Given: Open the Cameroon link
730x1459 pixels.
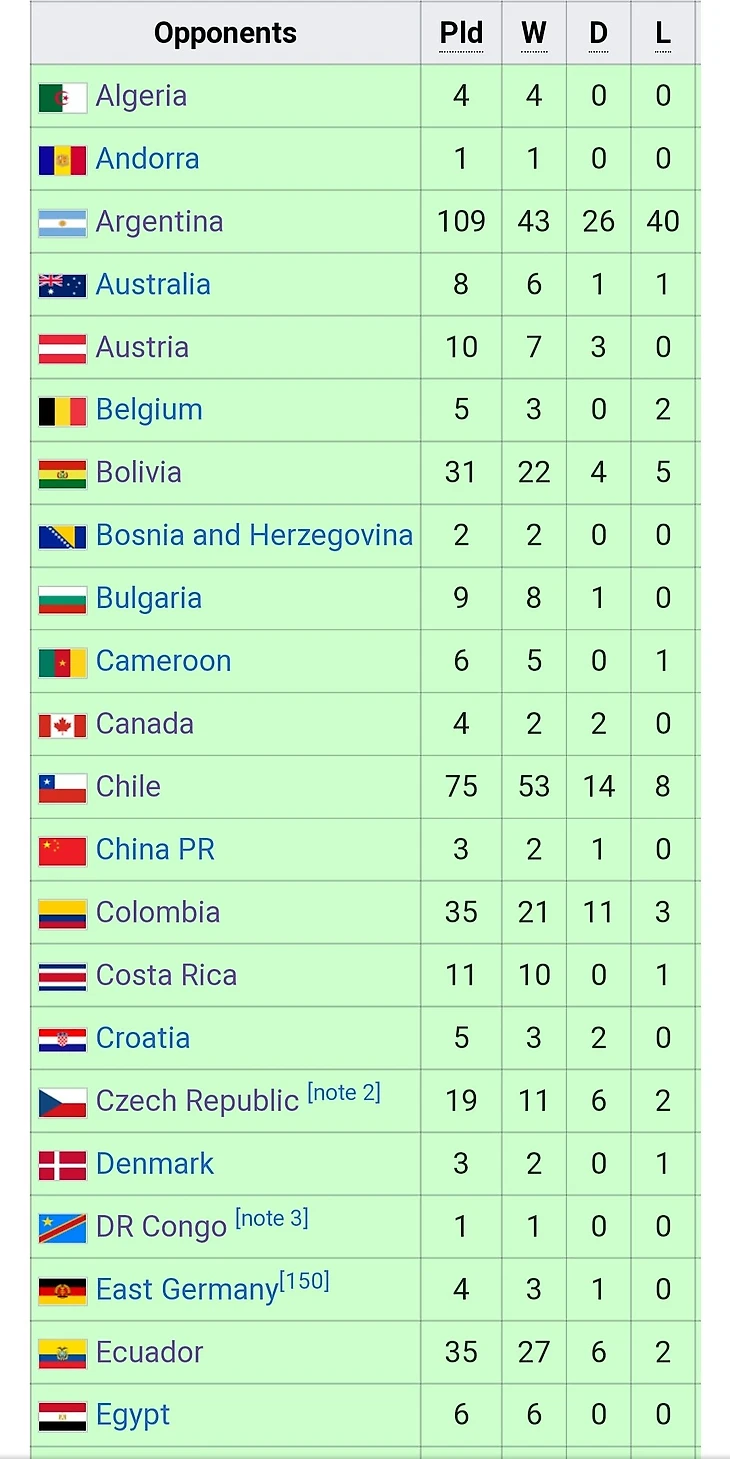Looking at the screenshot, I should point(163,661).
